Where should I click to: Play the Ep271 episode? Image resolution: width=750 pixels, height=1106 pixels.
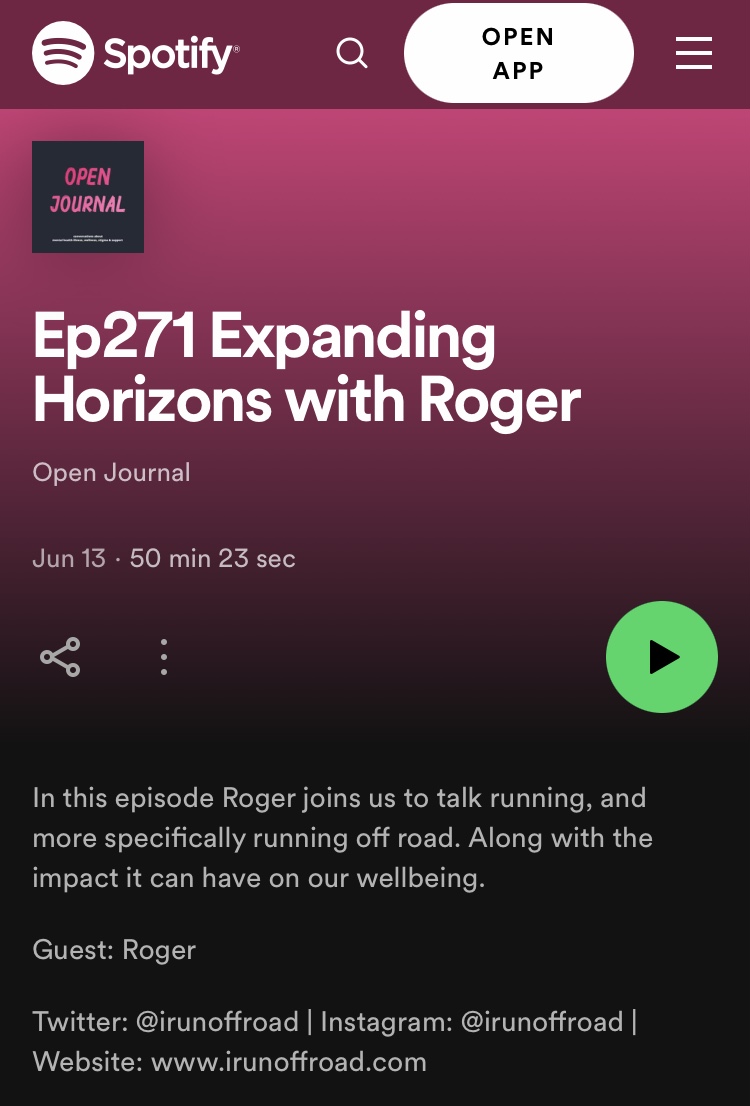coord(662,657)
